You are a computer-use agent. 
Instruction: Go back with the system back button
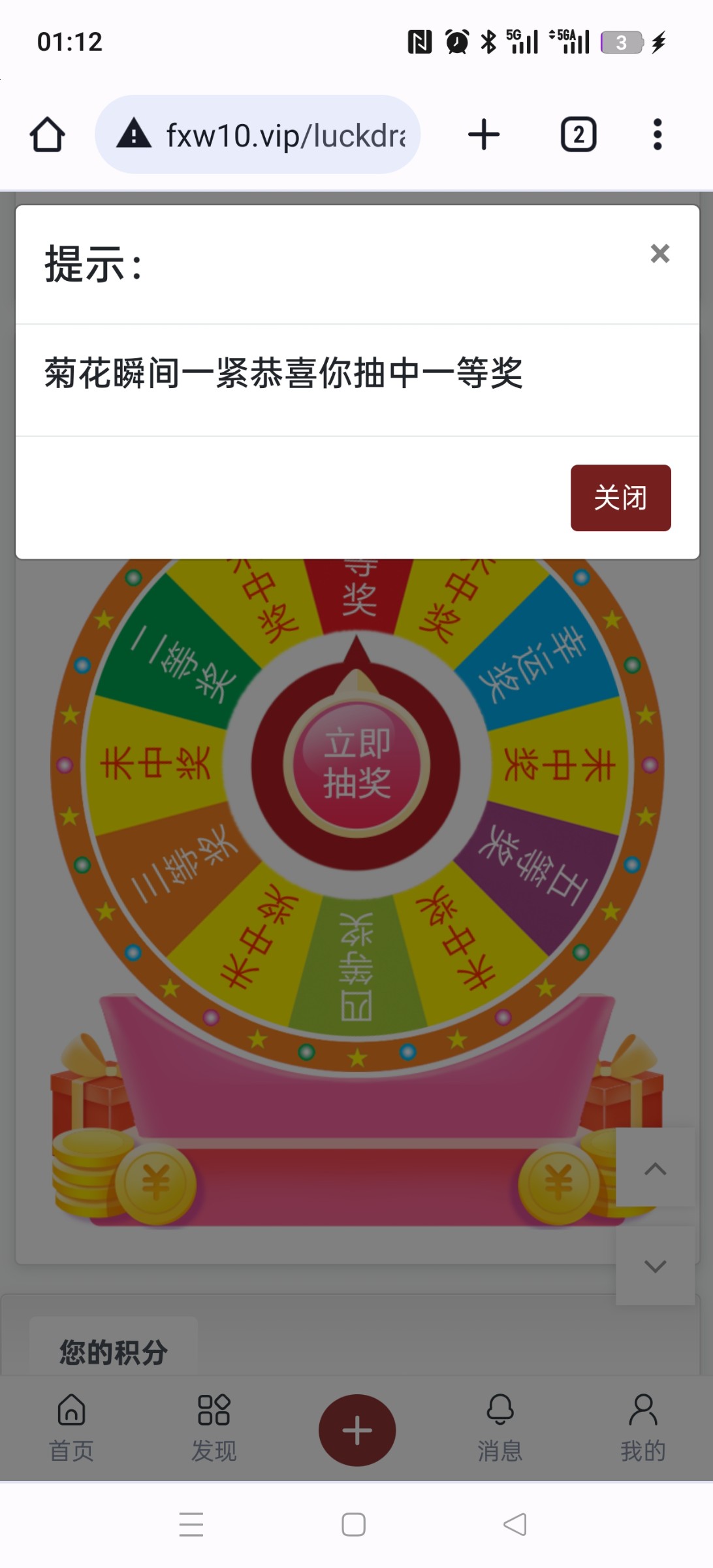(515, 1524)
